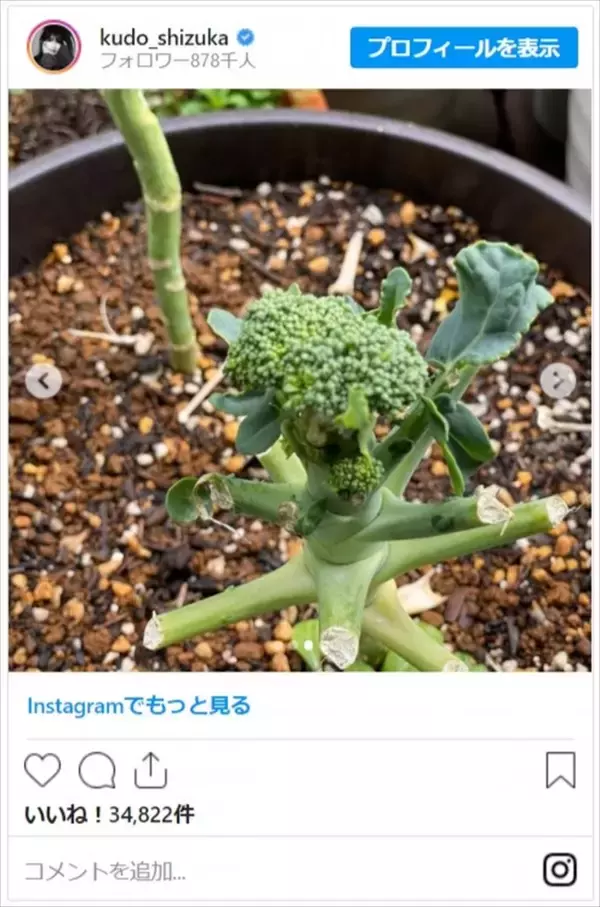Tap the blue プロフィールを表示 button

(x=463, y=47)
